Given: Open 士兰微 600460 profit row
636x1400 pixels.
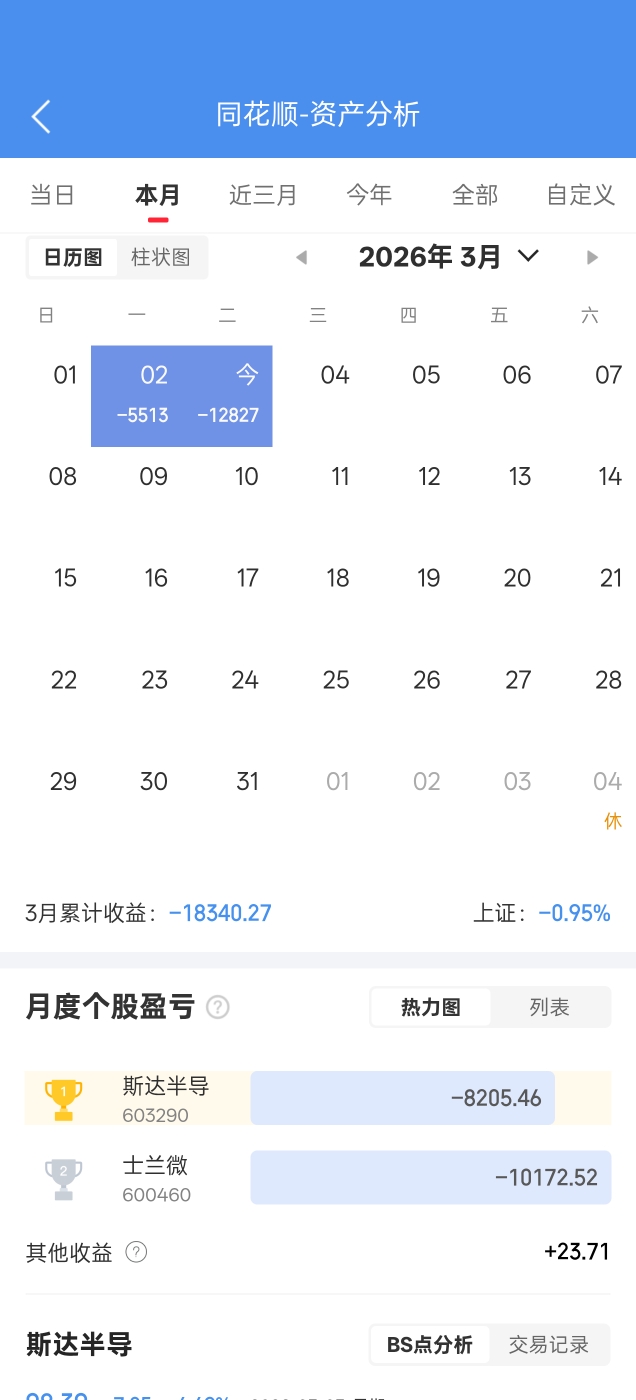Looking at the screenshot, I should click(318, 1178).
